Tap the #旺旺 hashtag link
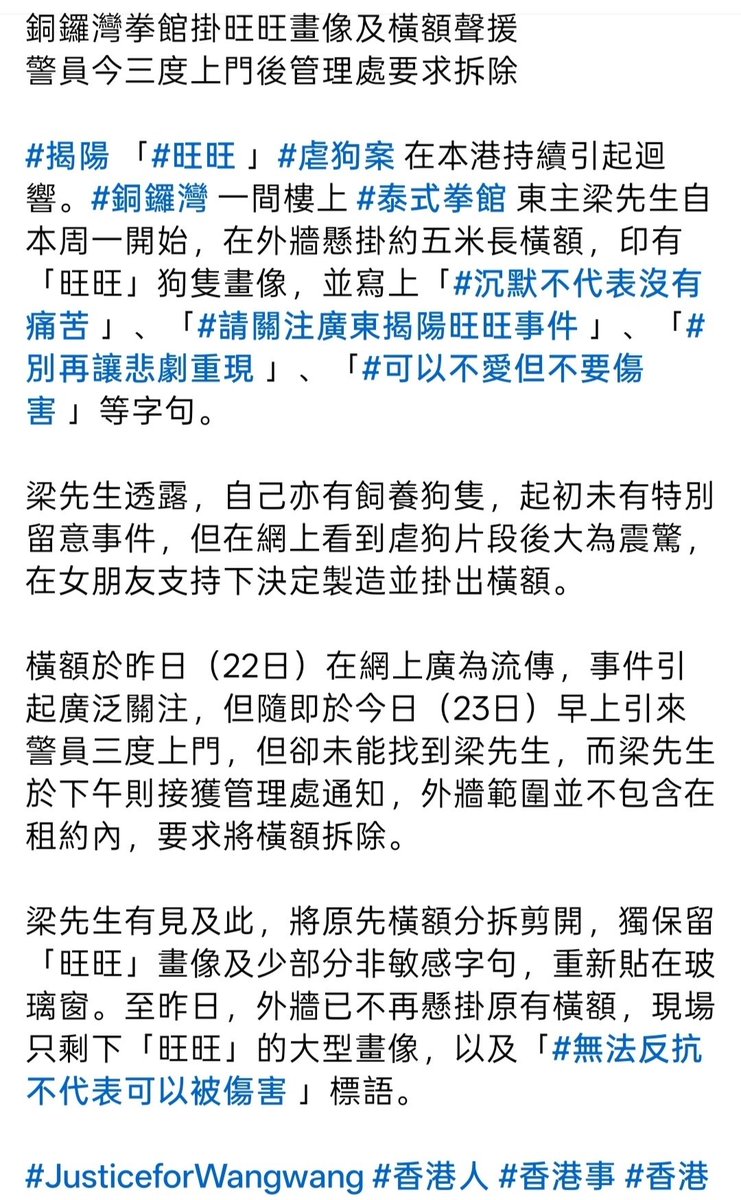 pyautogui.click(x=194, y=156)
